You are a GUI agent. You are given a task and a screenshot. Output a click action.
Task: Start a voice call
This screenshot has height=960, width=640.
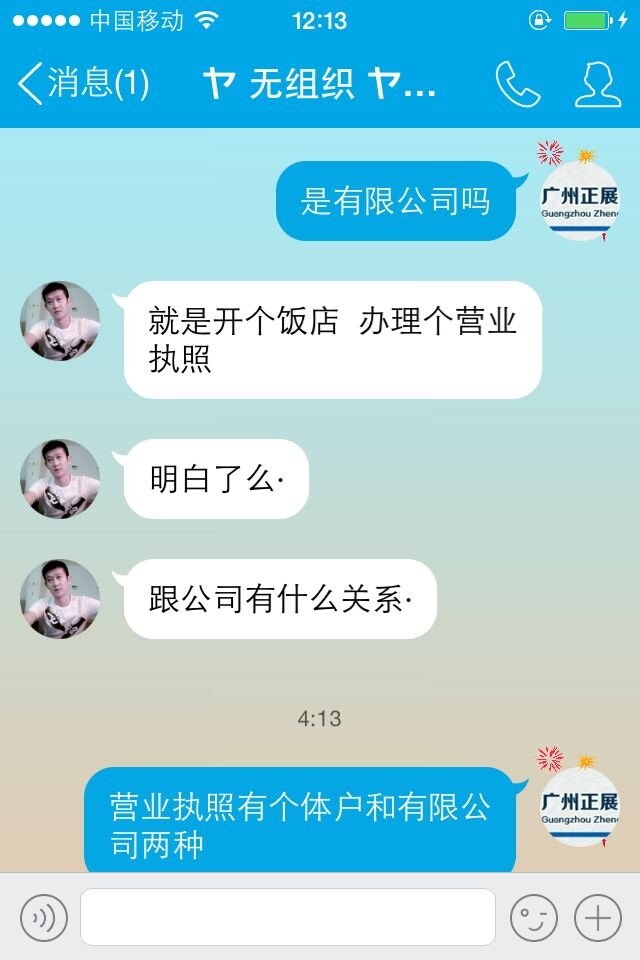pos(517,85)
